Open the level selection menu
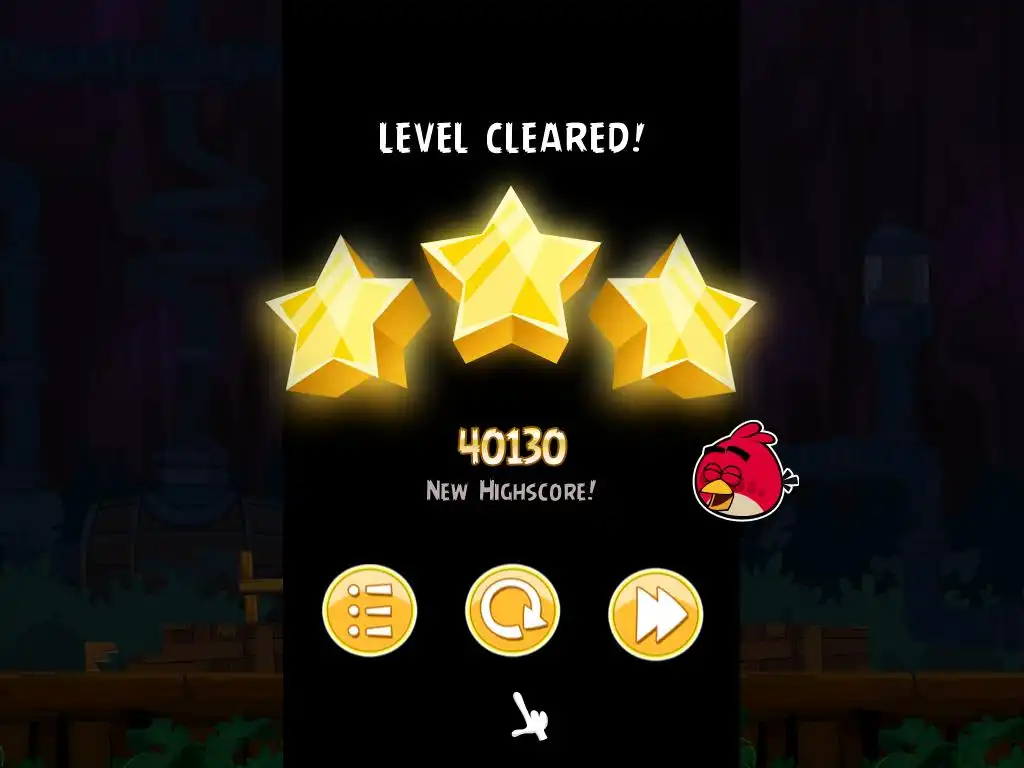1024x768 pixels. (x=369, y=610)
